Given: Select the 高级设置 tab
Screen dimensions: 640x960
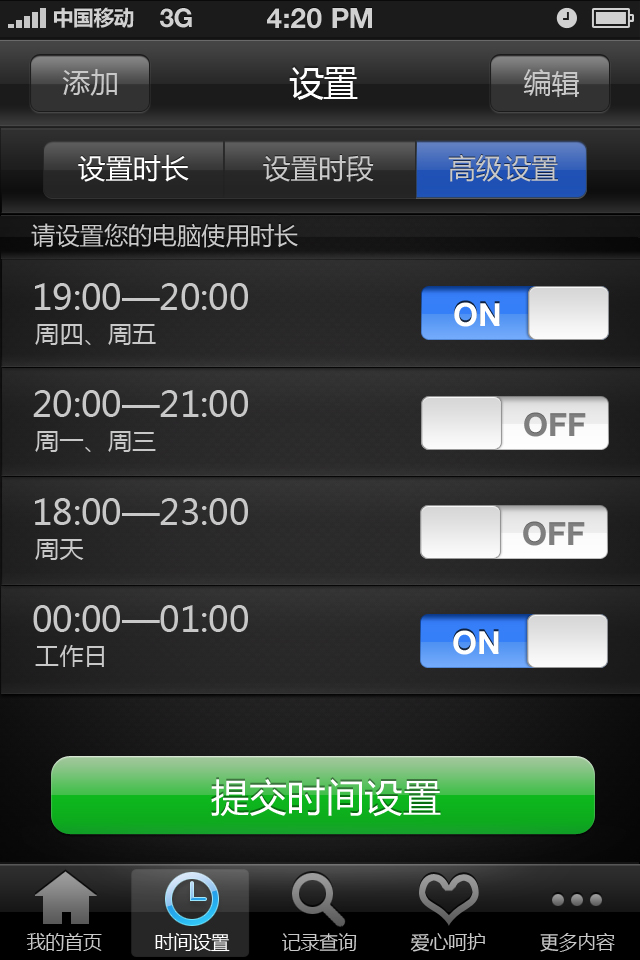Looking at the screenshot, I should coord(502,170).
